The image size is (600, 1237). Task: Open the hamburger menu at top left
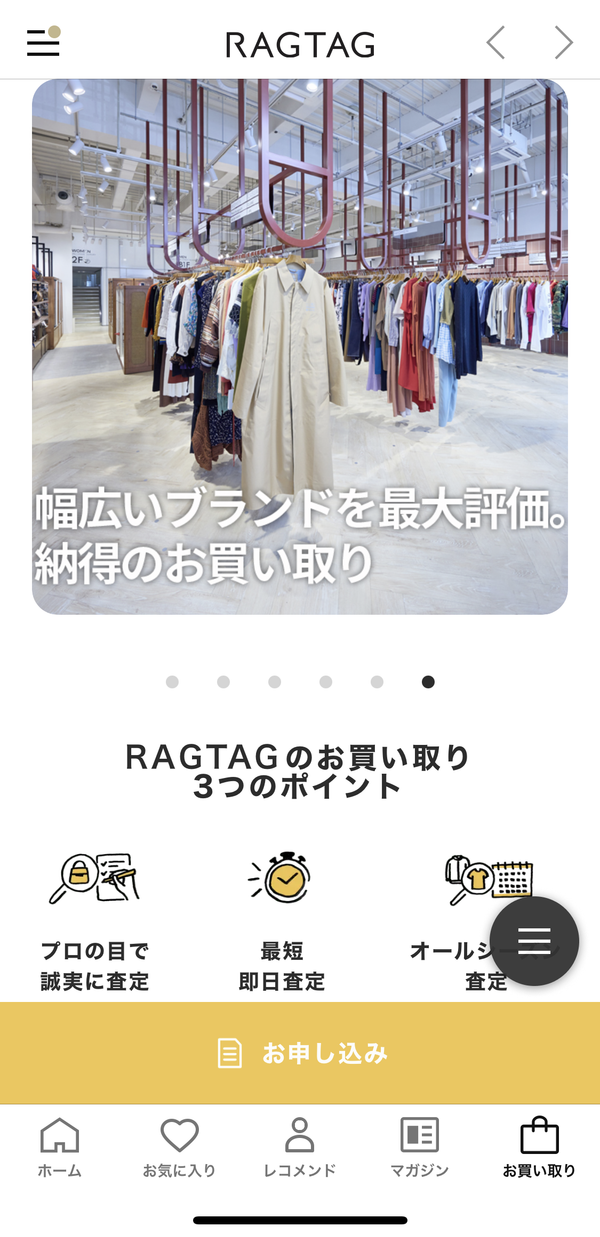(x=43, y=43)
